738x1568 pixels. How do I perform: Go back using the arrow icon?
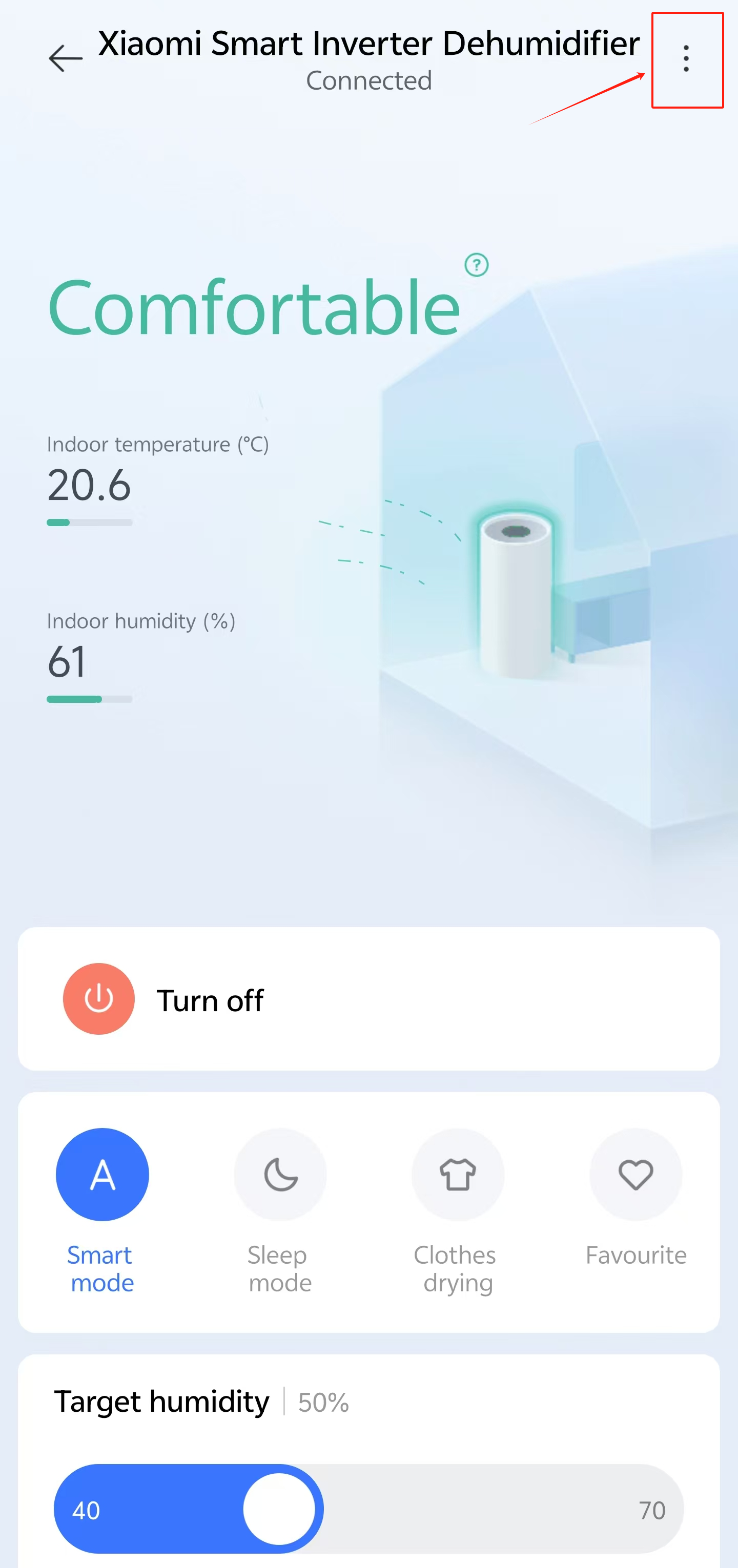point(65,58)
